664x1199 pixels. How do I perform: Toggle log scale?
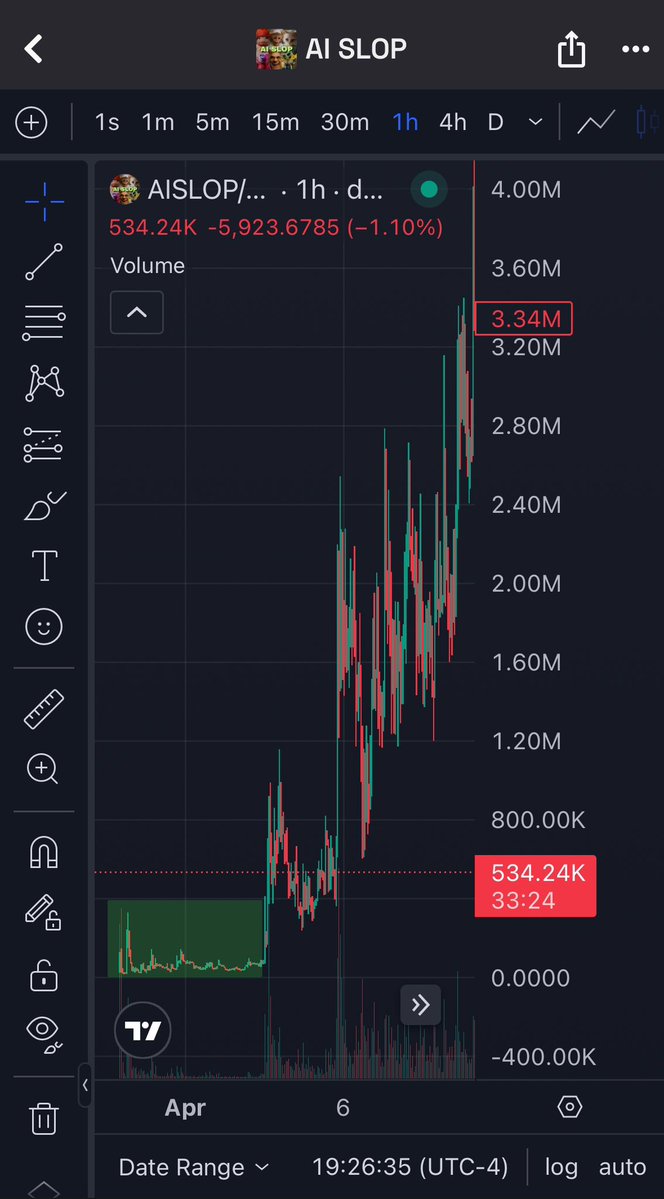tap(561, 1167)
